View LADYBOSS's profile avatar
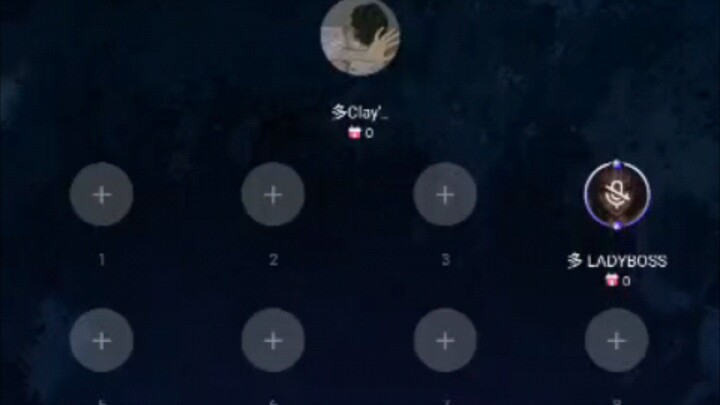The height and width of the screenshot is (405, 720). click(617, 194)
